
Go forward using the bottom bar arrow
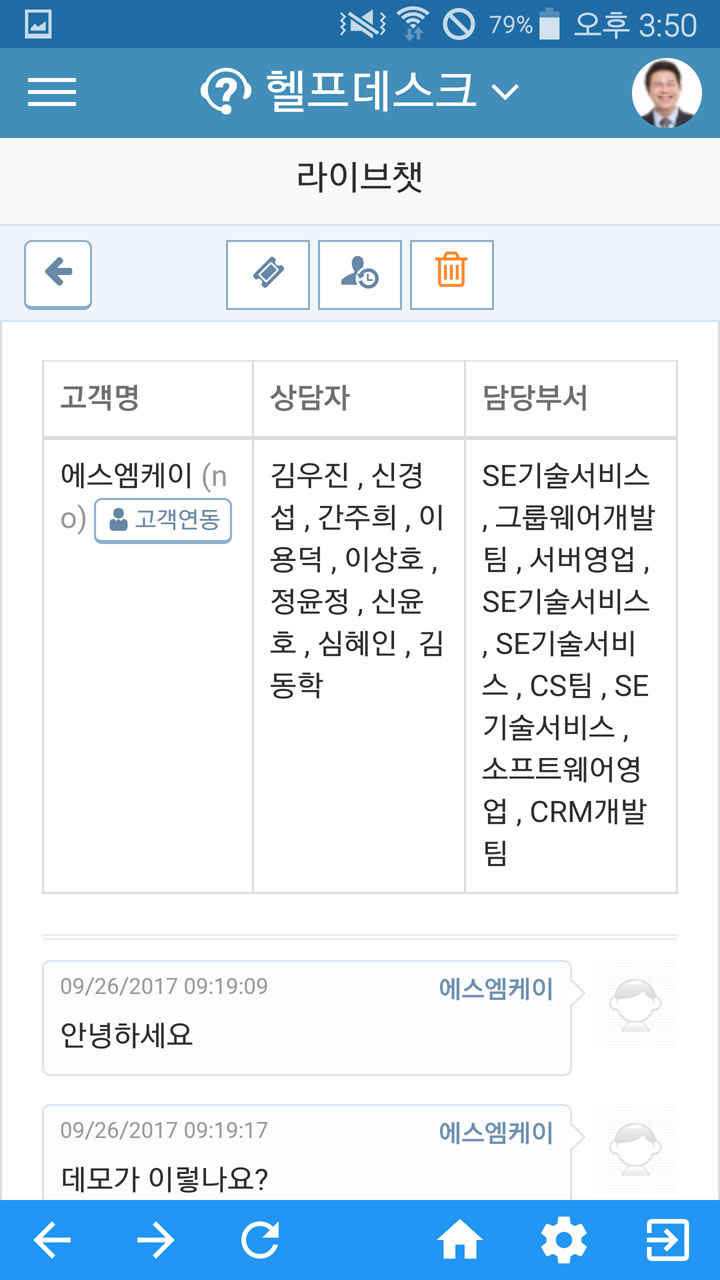156,1241
